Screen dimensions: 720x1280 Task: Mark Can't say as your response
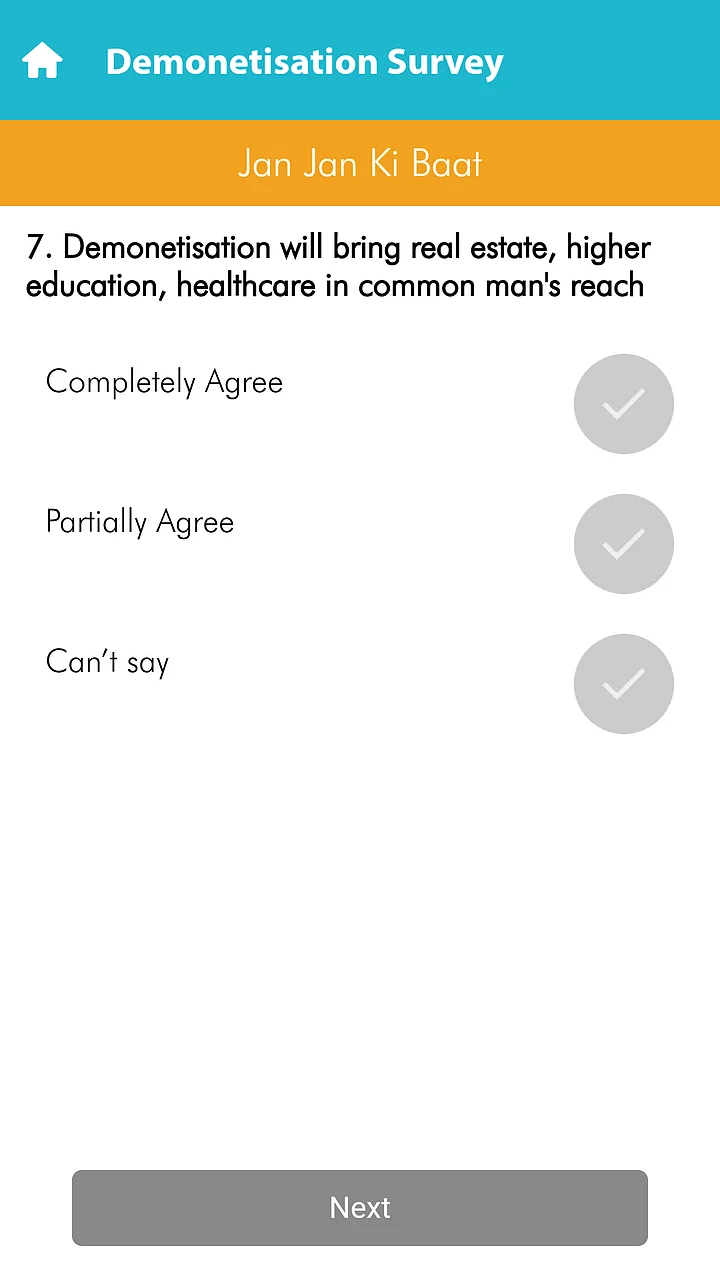point(623,684)
